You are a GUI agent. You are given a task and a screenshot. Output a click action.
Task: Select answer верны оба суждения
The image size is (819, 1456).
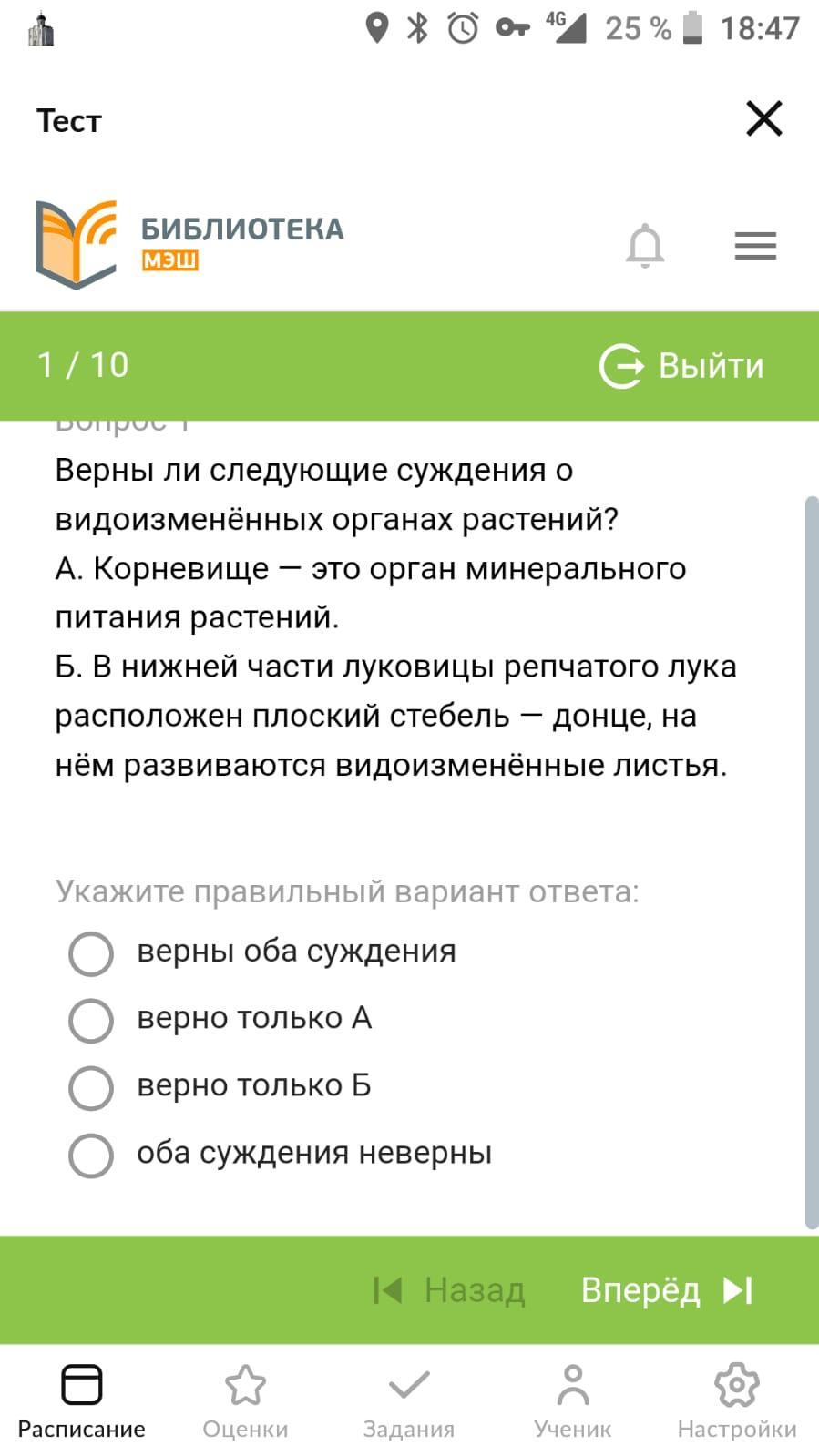point(91,953)
